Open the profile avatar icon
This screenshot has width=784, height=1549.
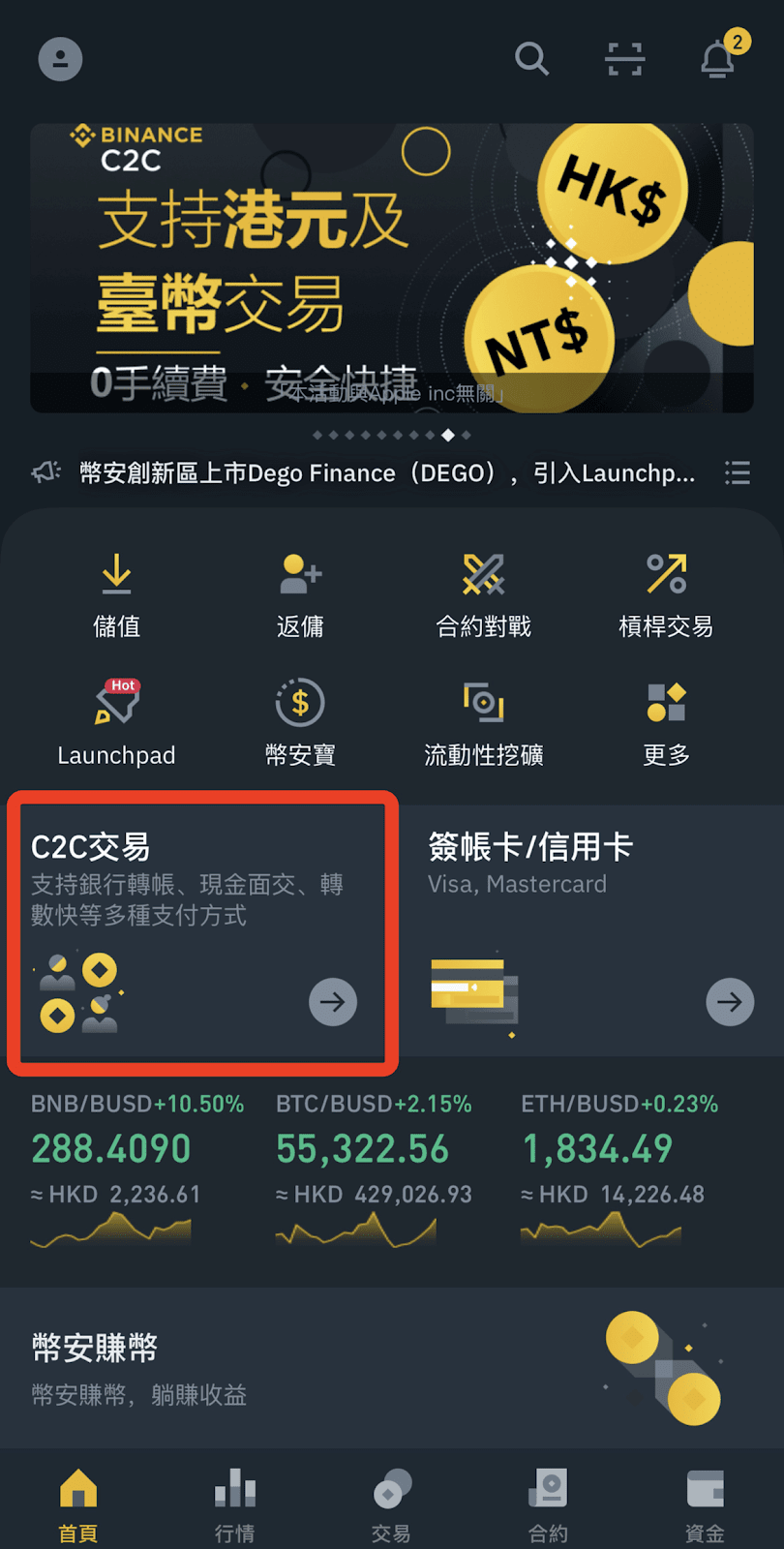[60, 59]
